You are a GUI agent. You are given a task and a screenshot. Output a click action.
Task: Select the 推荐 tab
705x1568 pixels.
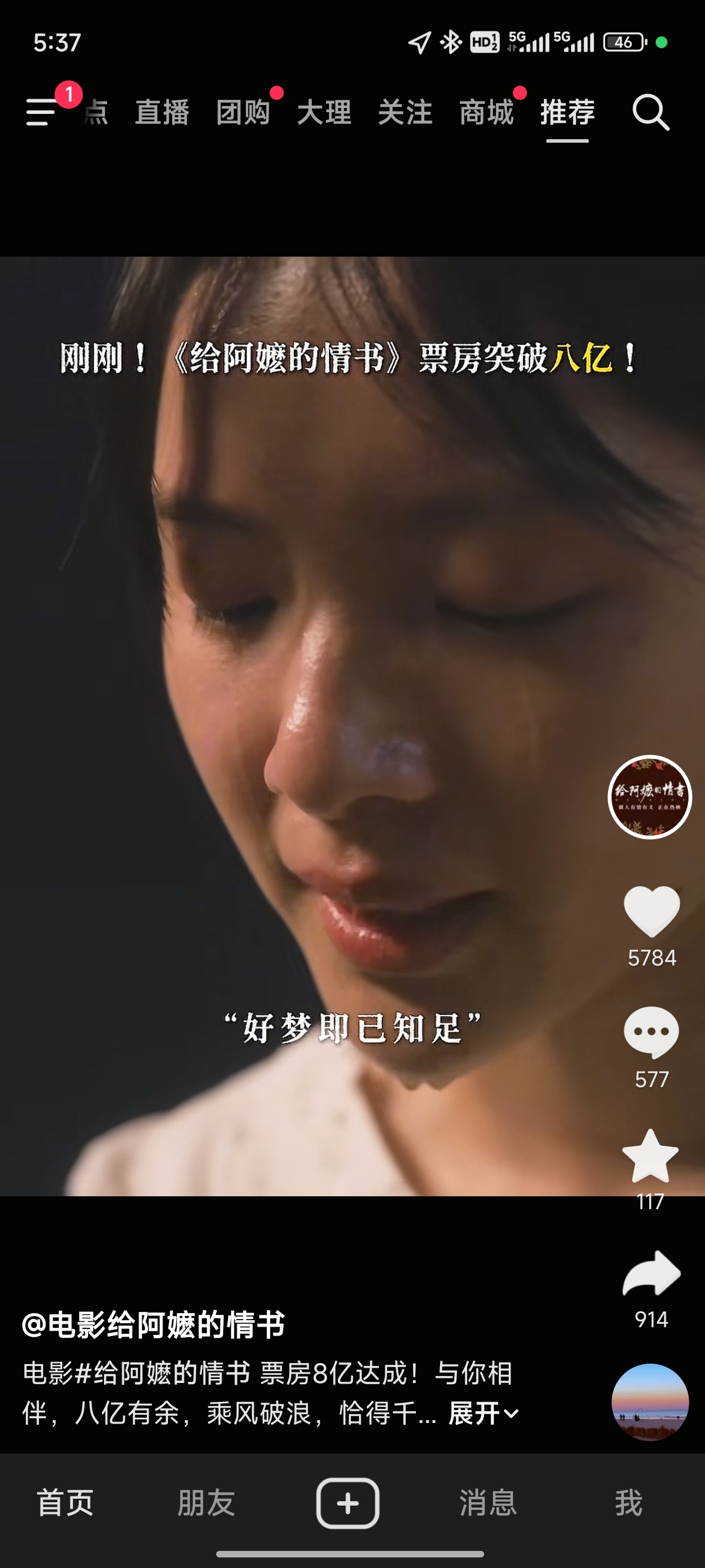568,113
